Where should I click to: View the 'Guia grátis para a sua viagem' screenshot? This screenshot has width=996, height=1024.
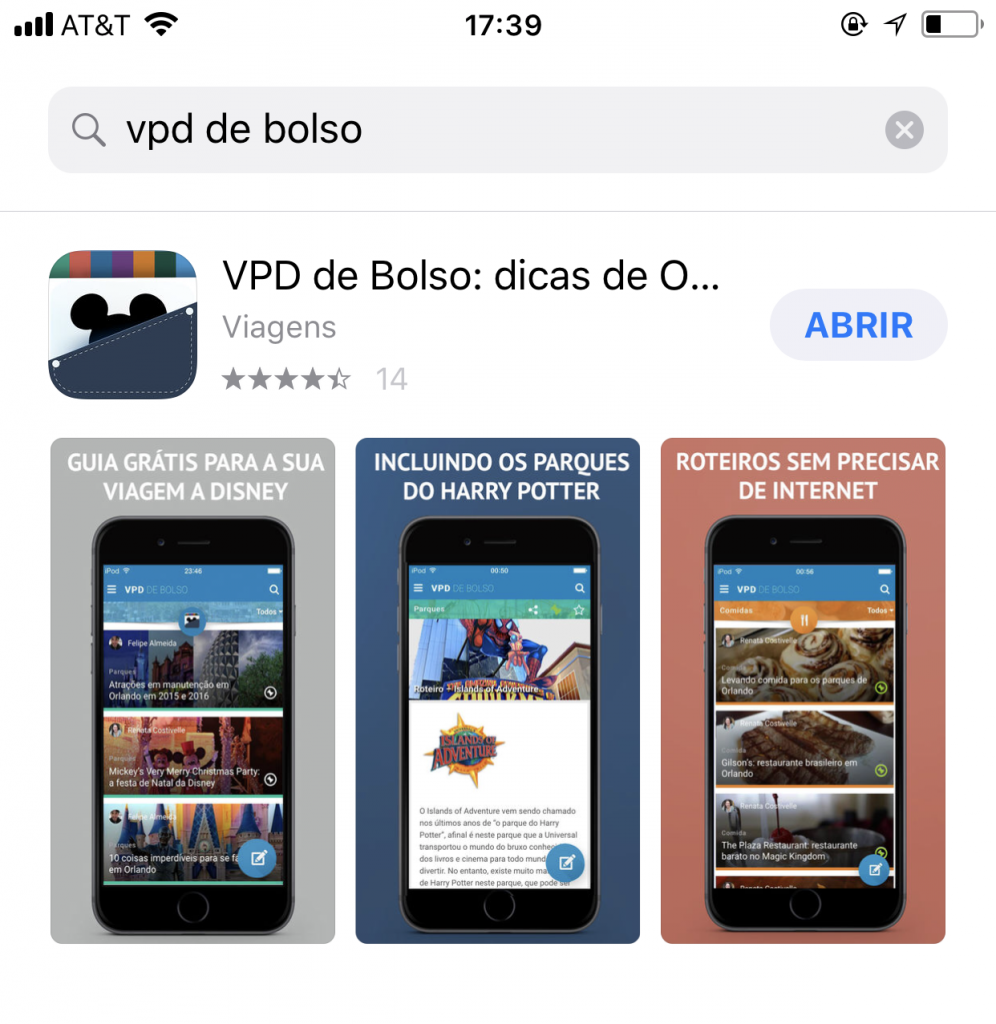pyautogui.click(x=193, y=690)
